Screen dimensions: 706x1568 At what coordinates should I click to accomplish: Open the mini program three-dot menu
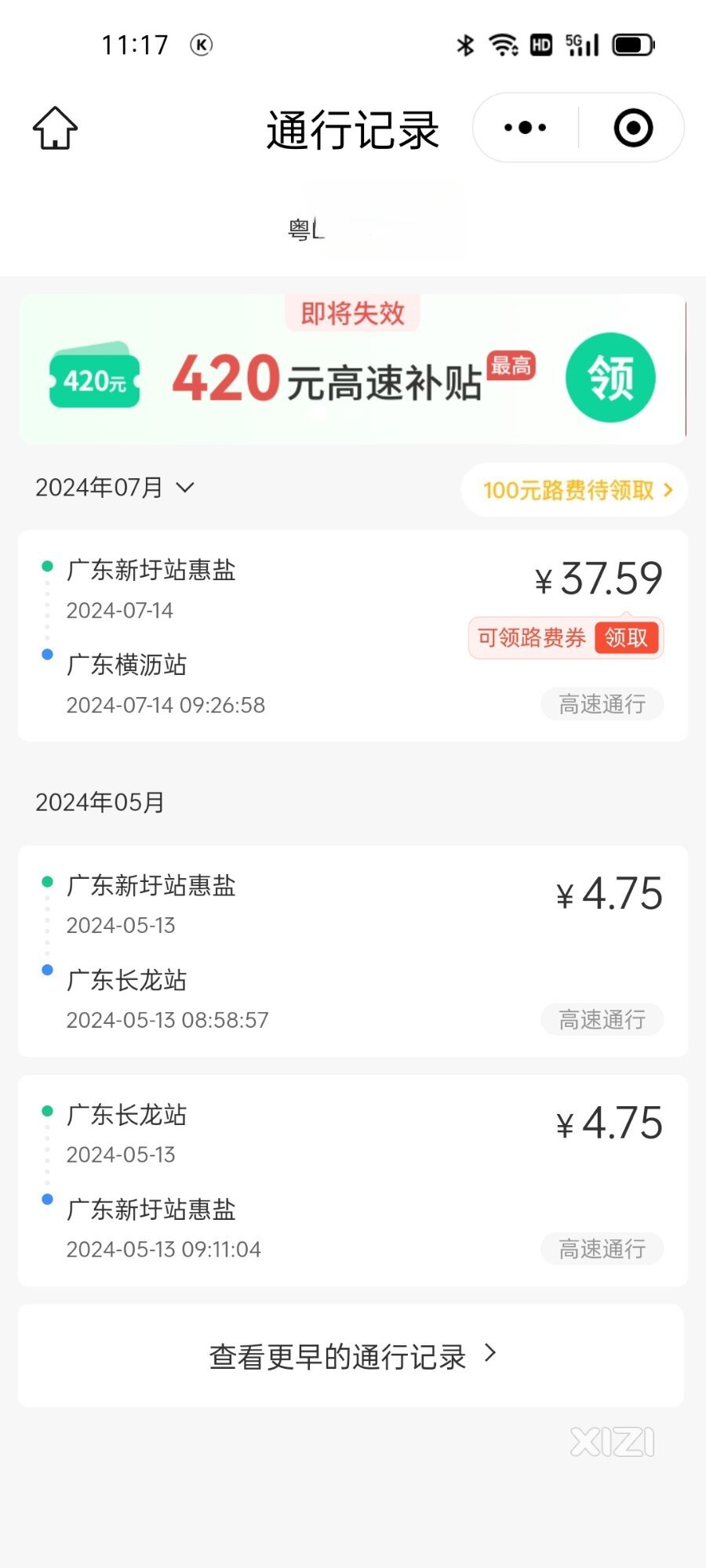pyautogui.click(x=526, y=128)
